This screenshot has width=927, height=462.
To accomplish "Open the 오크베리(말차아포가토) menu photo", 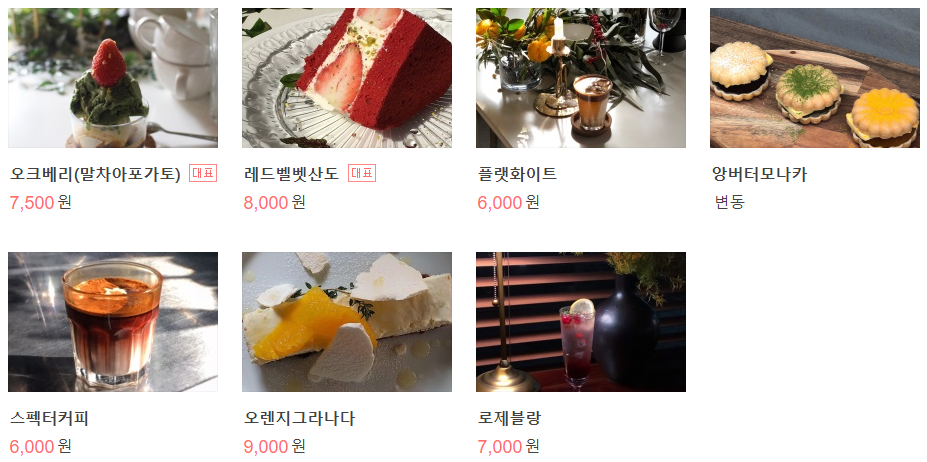I will [112, 78].
